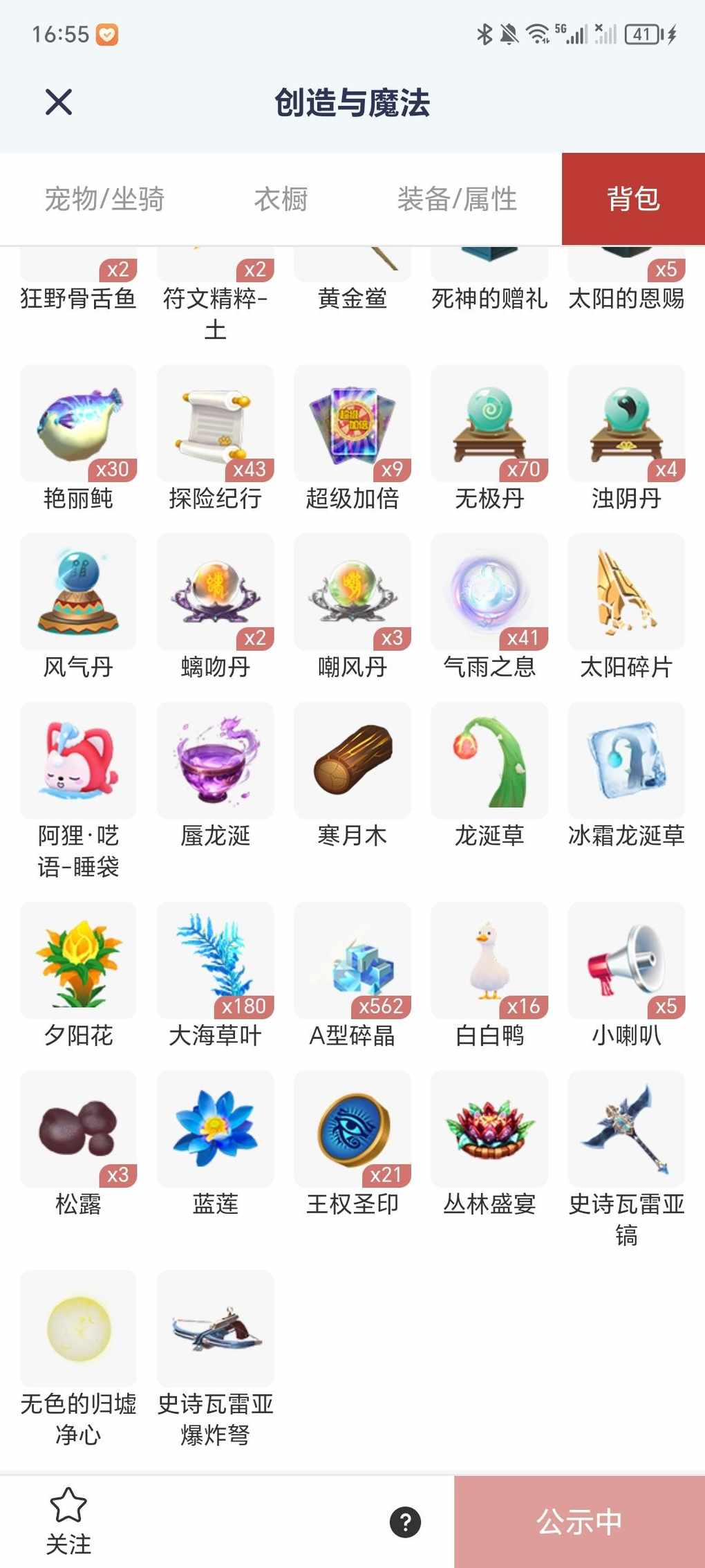Select the 史诗瓦雷亚镐 pickaxe
Viewport: 705px width, 1568px height.
[x=626, y=1129]
